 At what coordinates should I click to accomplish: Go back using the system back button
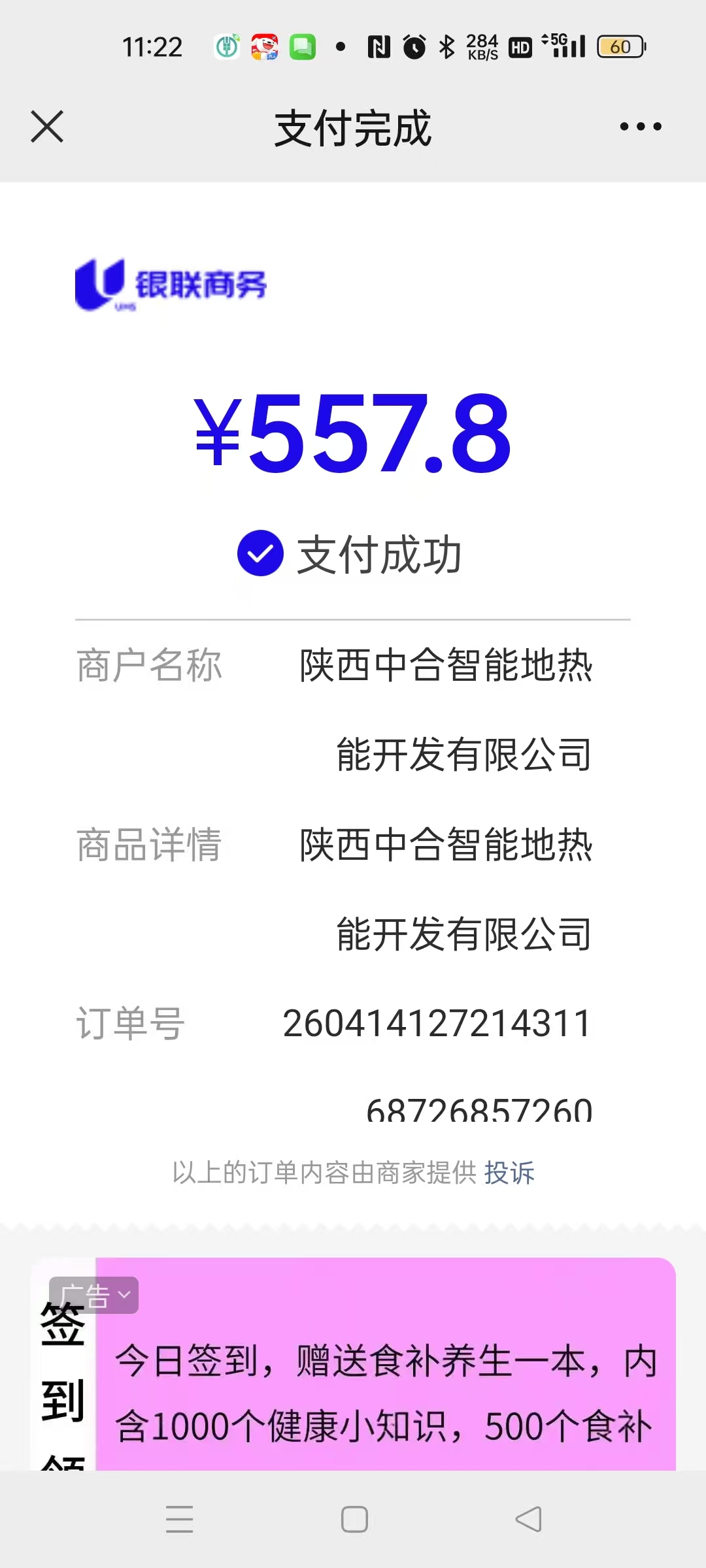[528, 1519]
